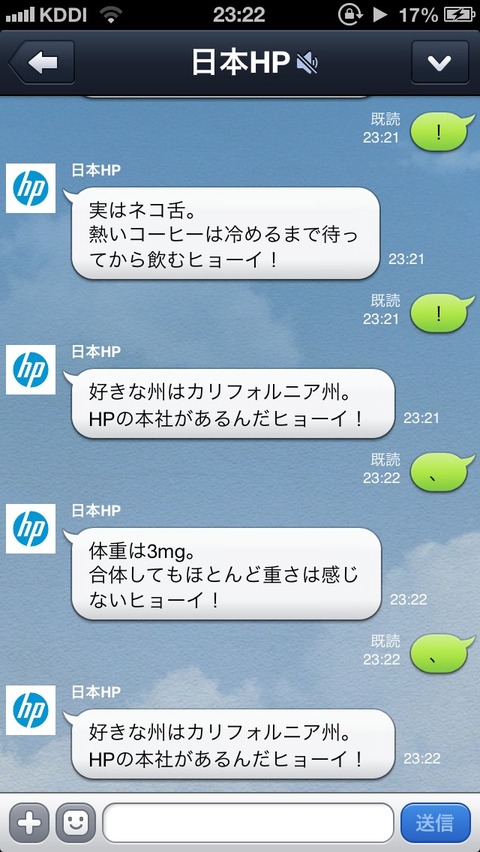Focus the message text field

pos(248,823)
